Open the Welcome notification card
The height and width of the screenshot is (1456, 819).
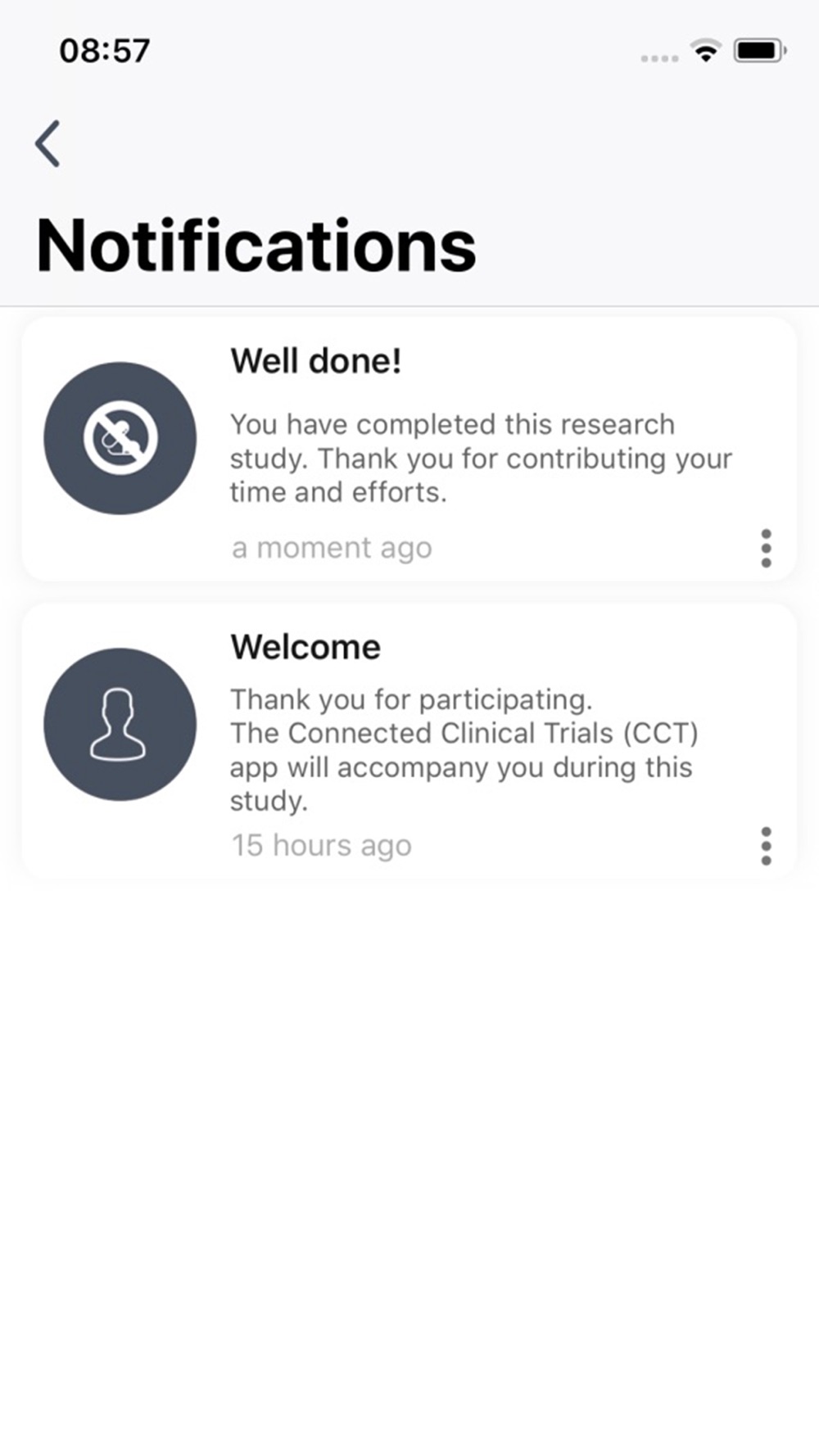pyautogui.click(x=409, y=742)
